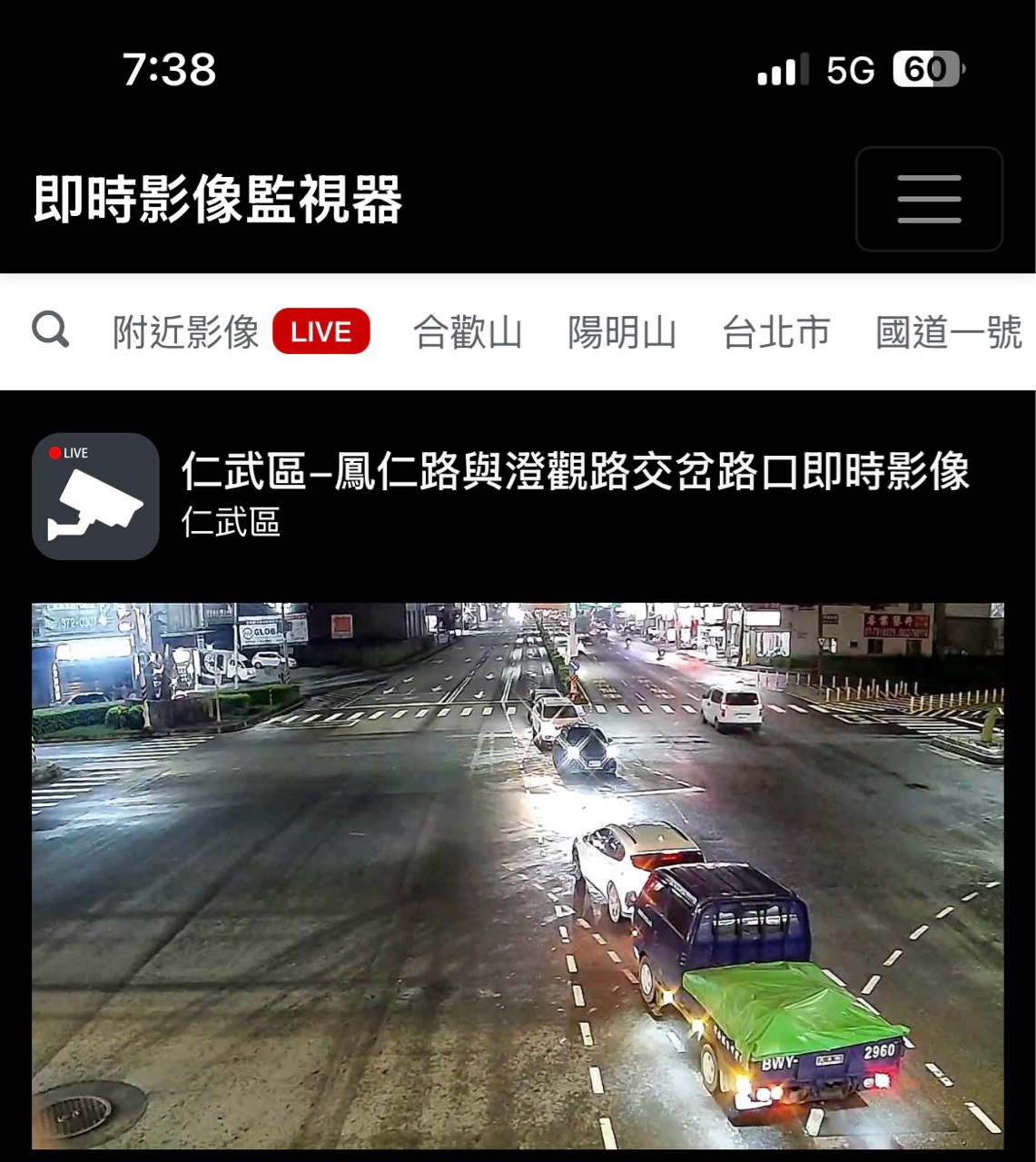Open the 仁武區 live camera feed image

[x=518, y=875]
